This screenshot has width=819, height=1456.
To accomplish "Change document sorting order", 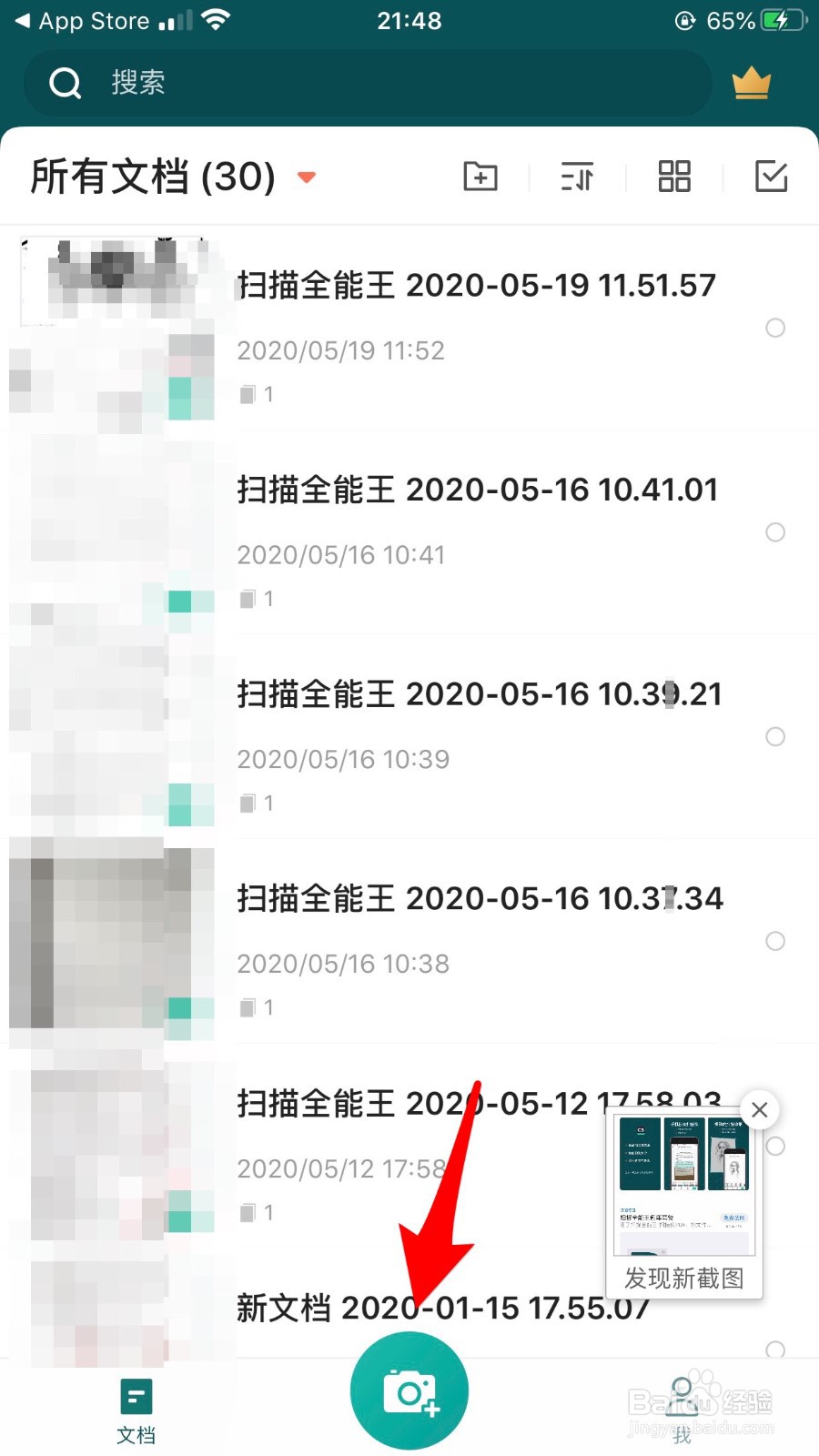I will pyautogui.click(x=576, y=177).
